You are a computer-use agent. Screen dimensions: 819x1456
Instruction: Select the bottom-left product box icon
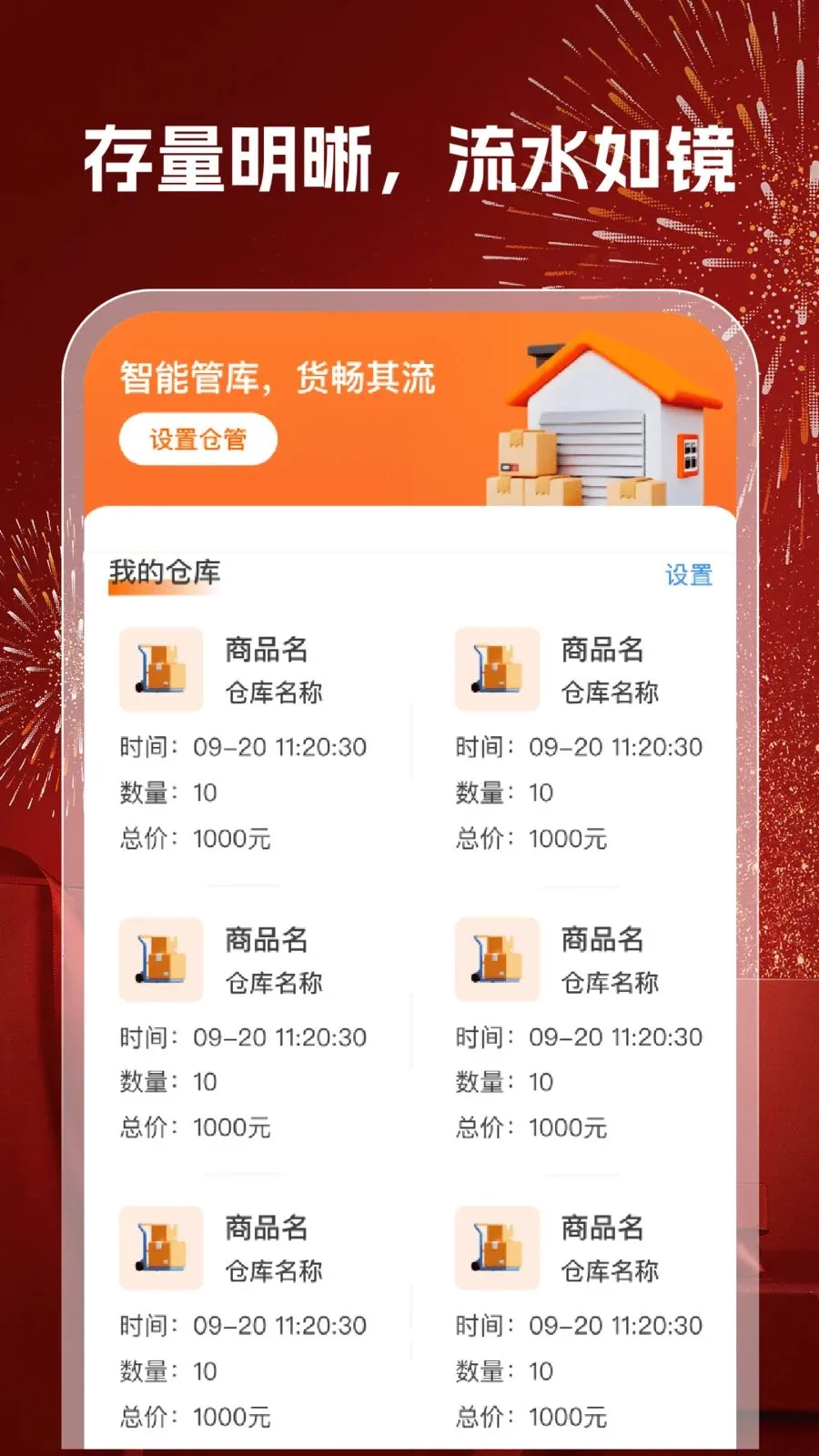click(162, 1249)
